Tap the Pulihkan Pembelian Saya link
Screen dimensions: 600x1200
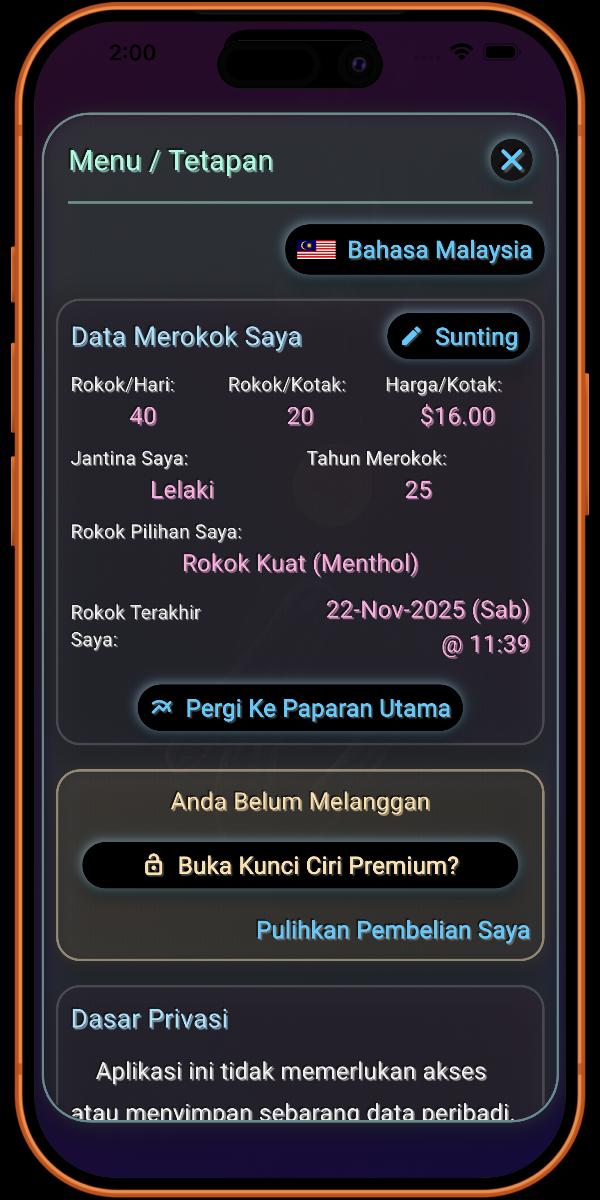click(x=393, y=930)
